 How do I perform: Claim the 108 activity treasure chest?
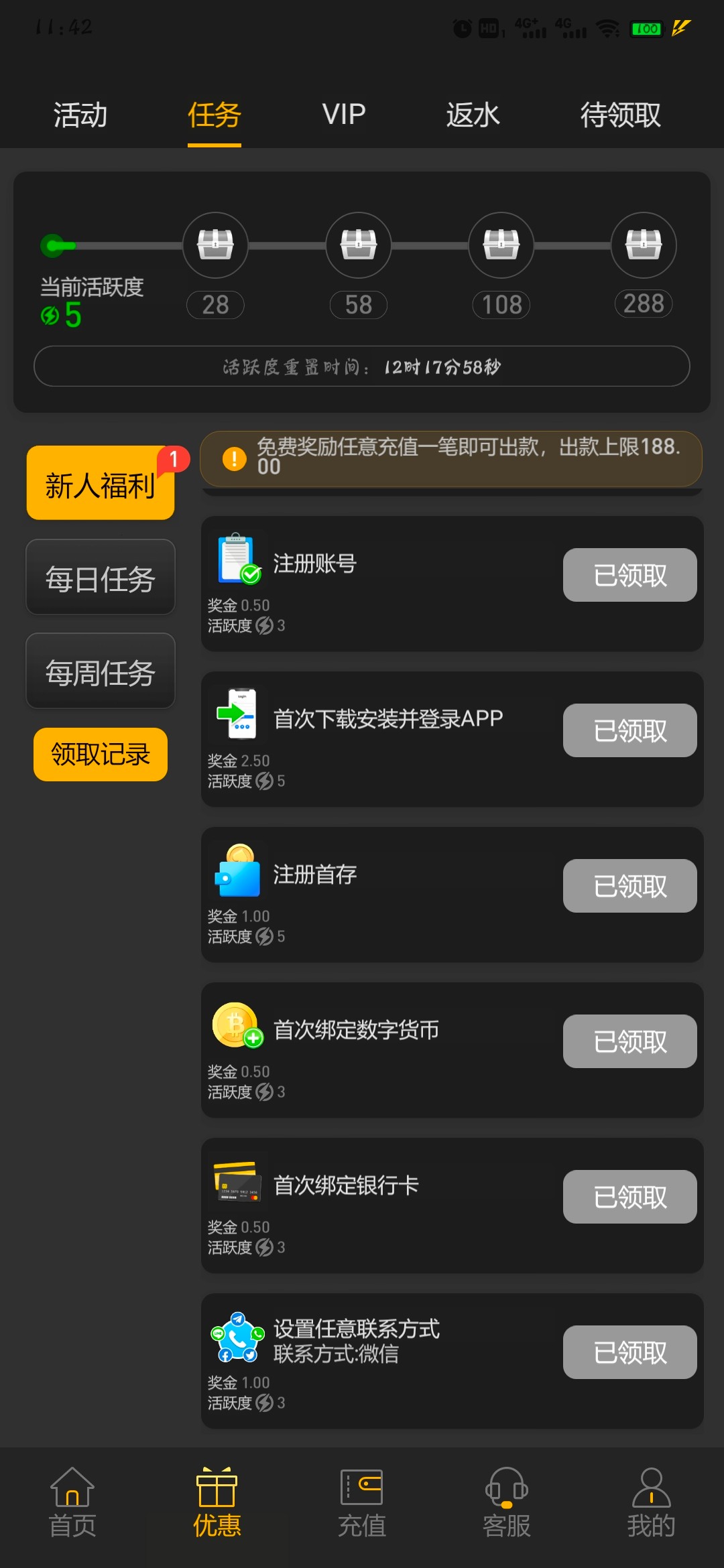(501, 245)
